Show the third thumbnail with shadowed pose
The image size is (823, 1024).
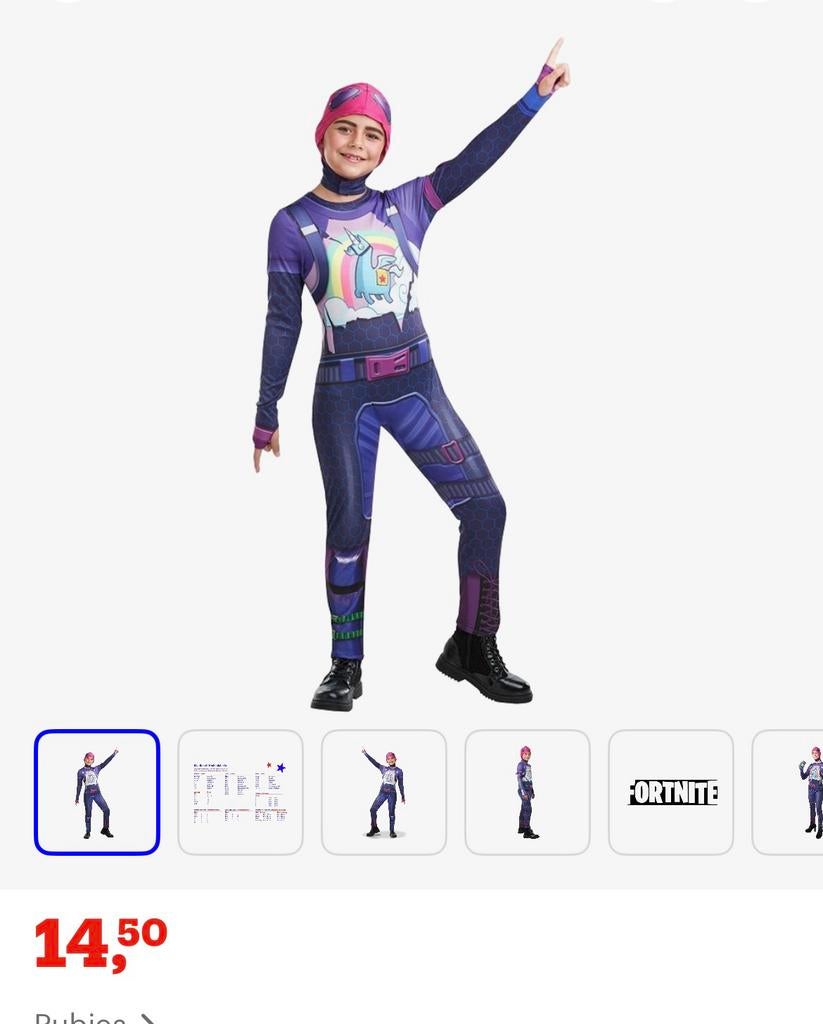(x=384, y=792)
